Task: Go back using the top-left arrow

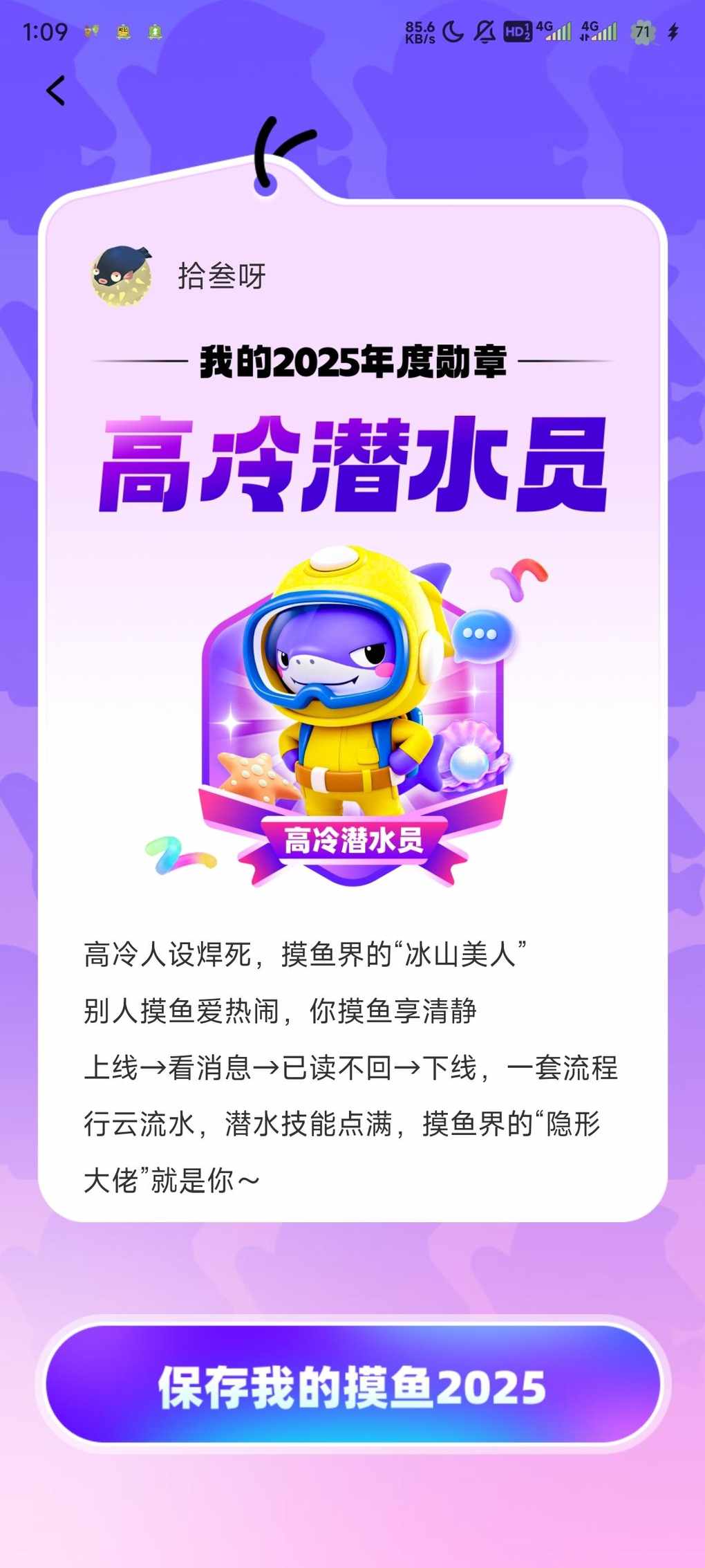Action: pyautogui.click(x=55, y=91)
